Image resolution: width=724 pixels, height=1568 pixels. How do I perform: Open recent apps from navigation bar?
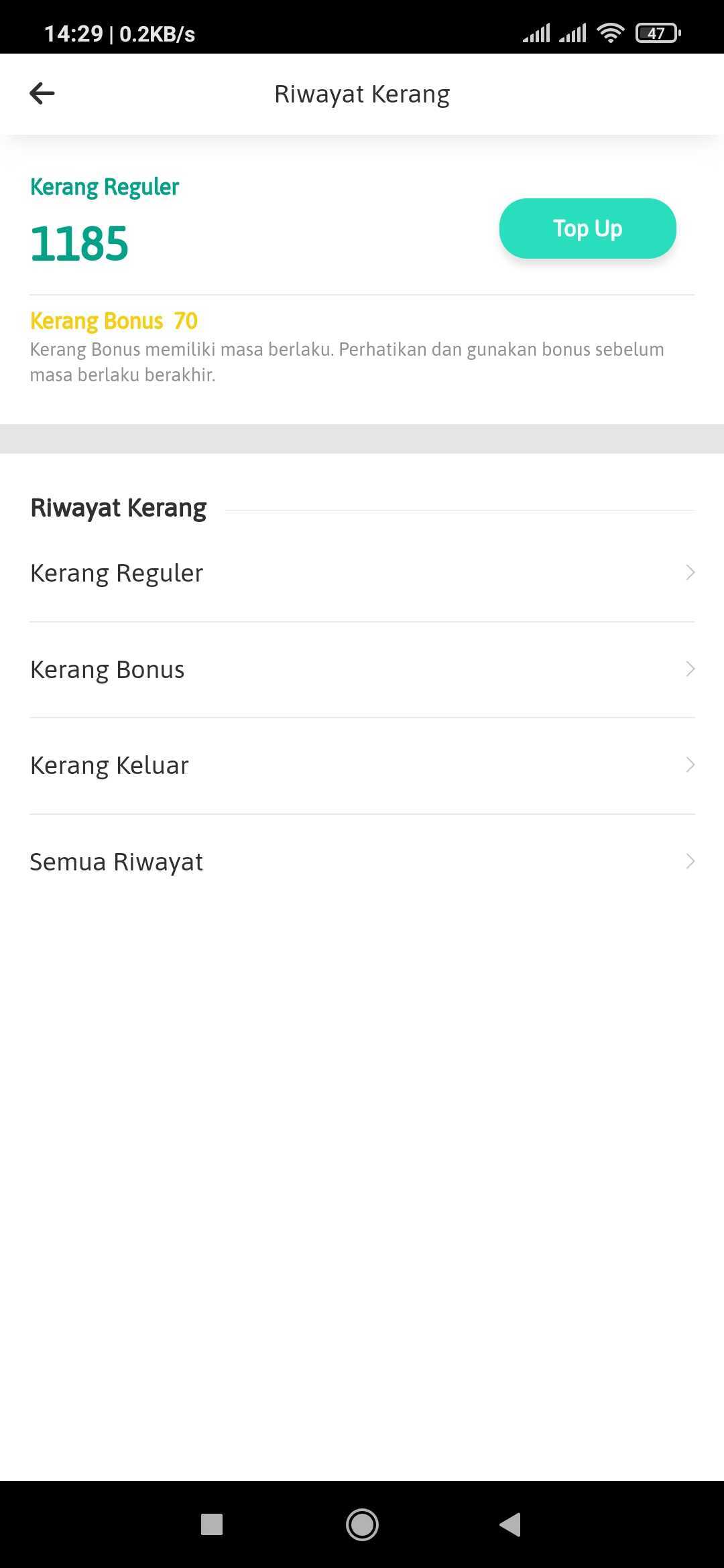212,1525
